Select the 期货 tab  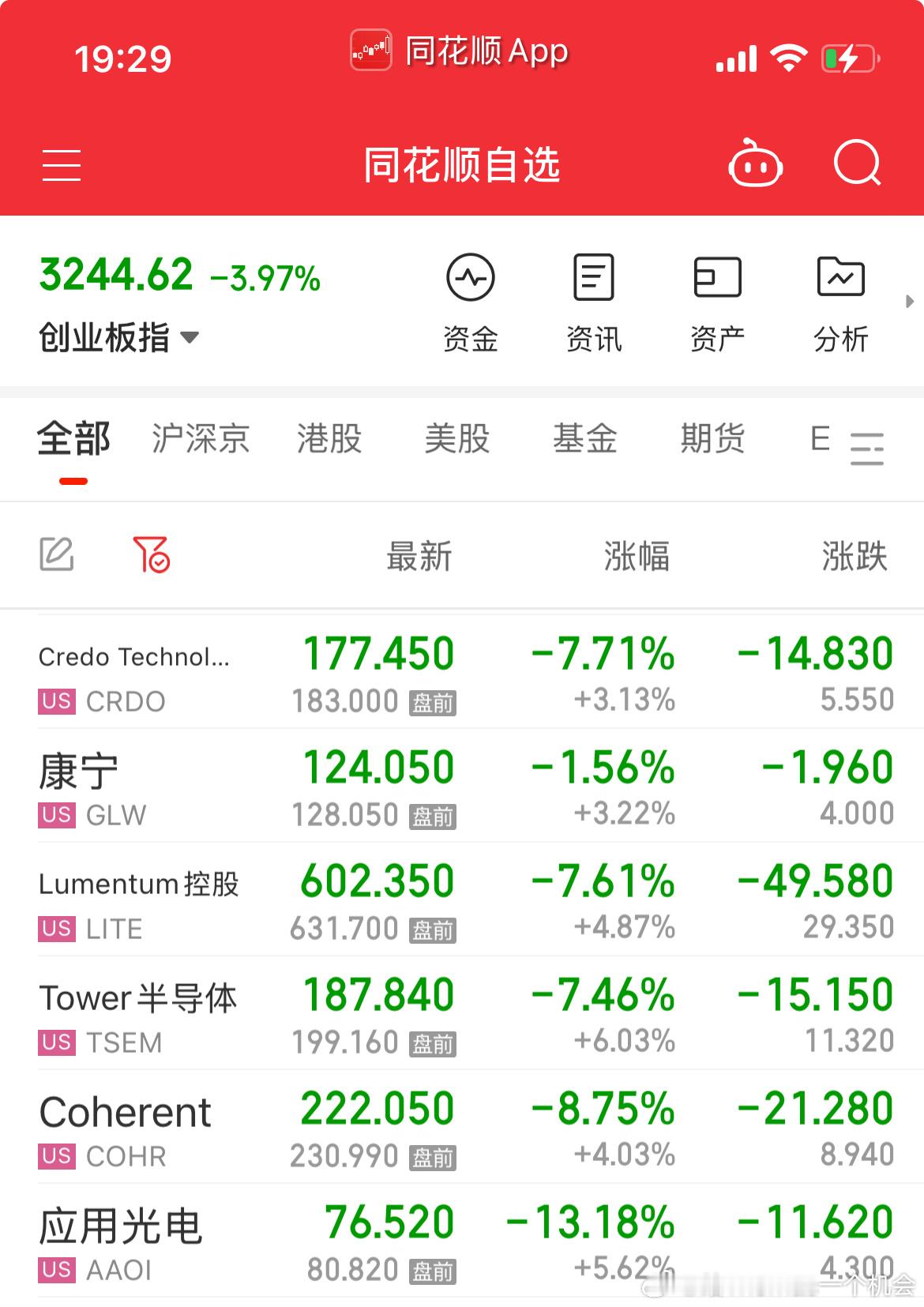[713, 438]
